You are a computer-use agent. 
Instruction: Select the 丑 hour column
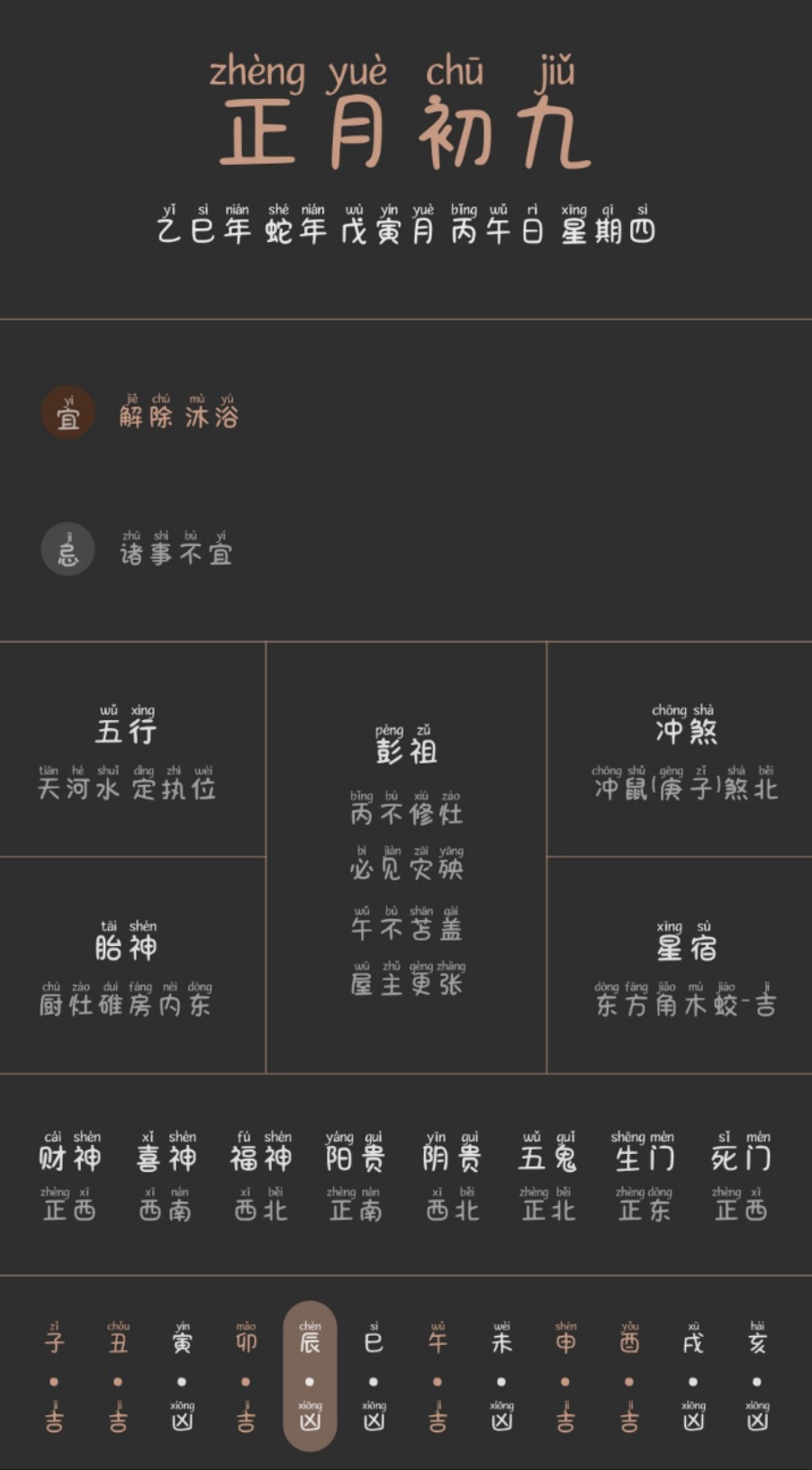coord(118,1377)
